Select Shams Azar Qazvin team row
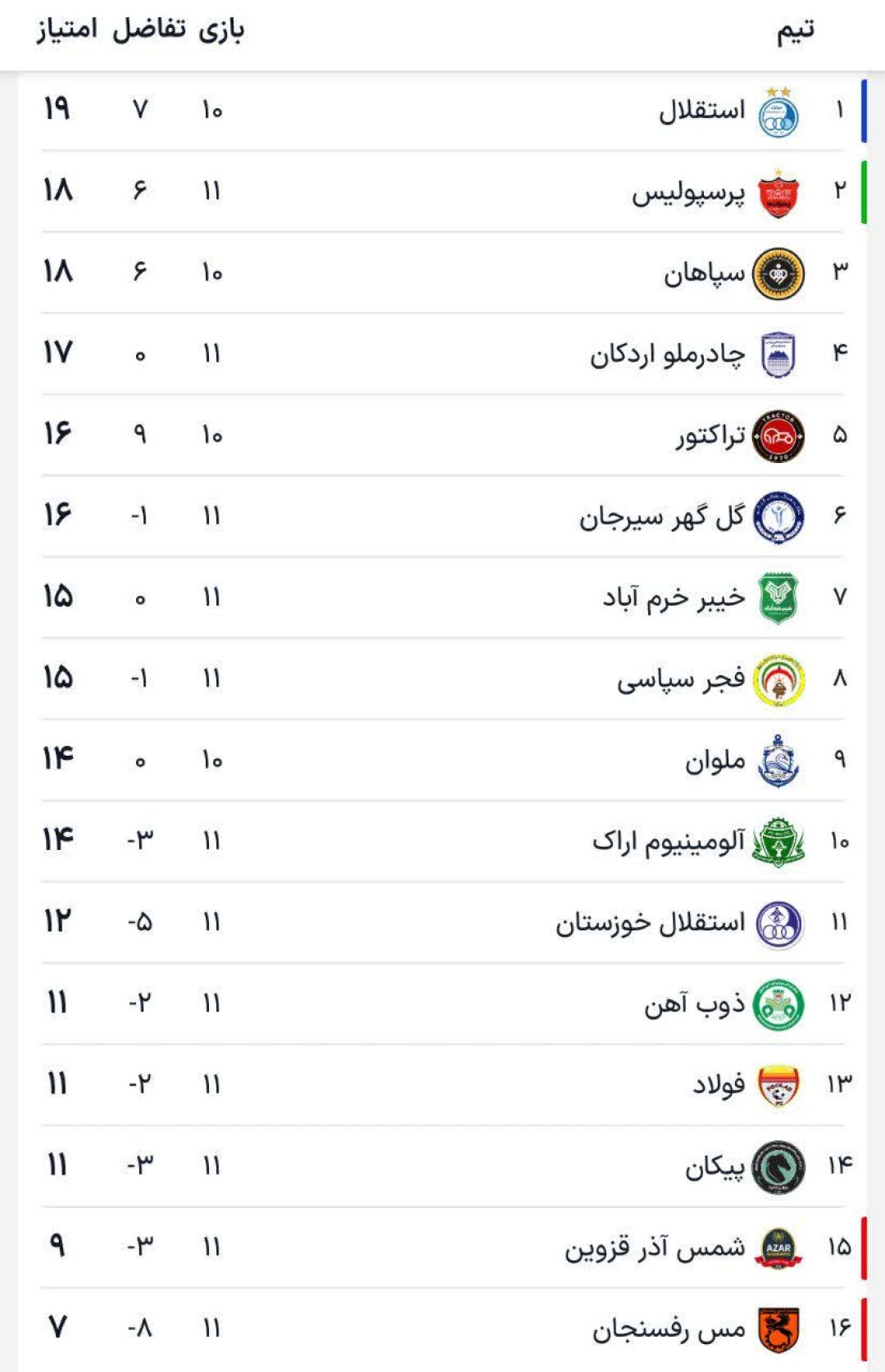This screenshot has width=885, height=1372. (654, 1247)
